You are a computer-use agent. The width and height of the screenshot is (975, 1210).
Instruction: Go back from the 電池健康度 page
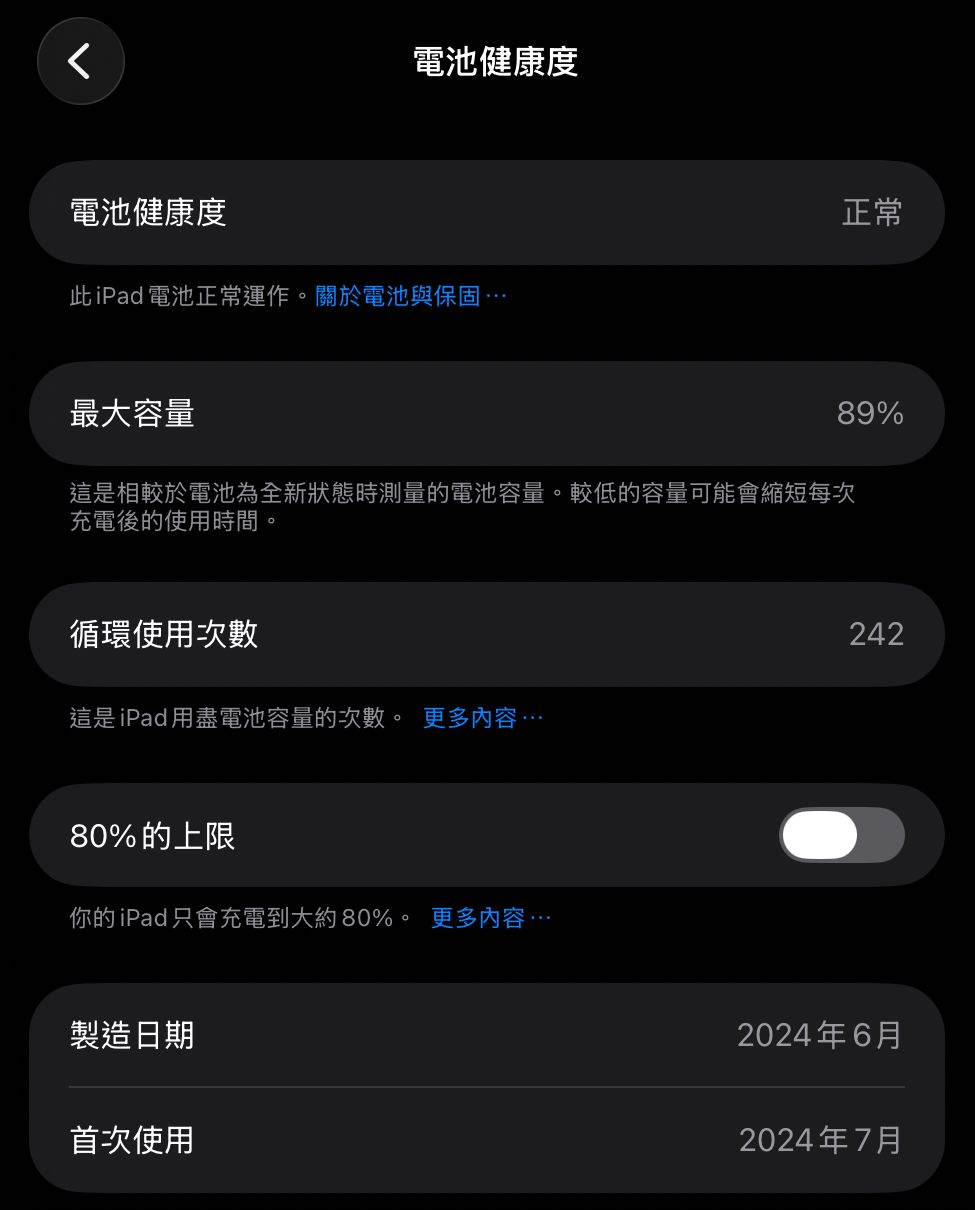click(x=80, y=61)
